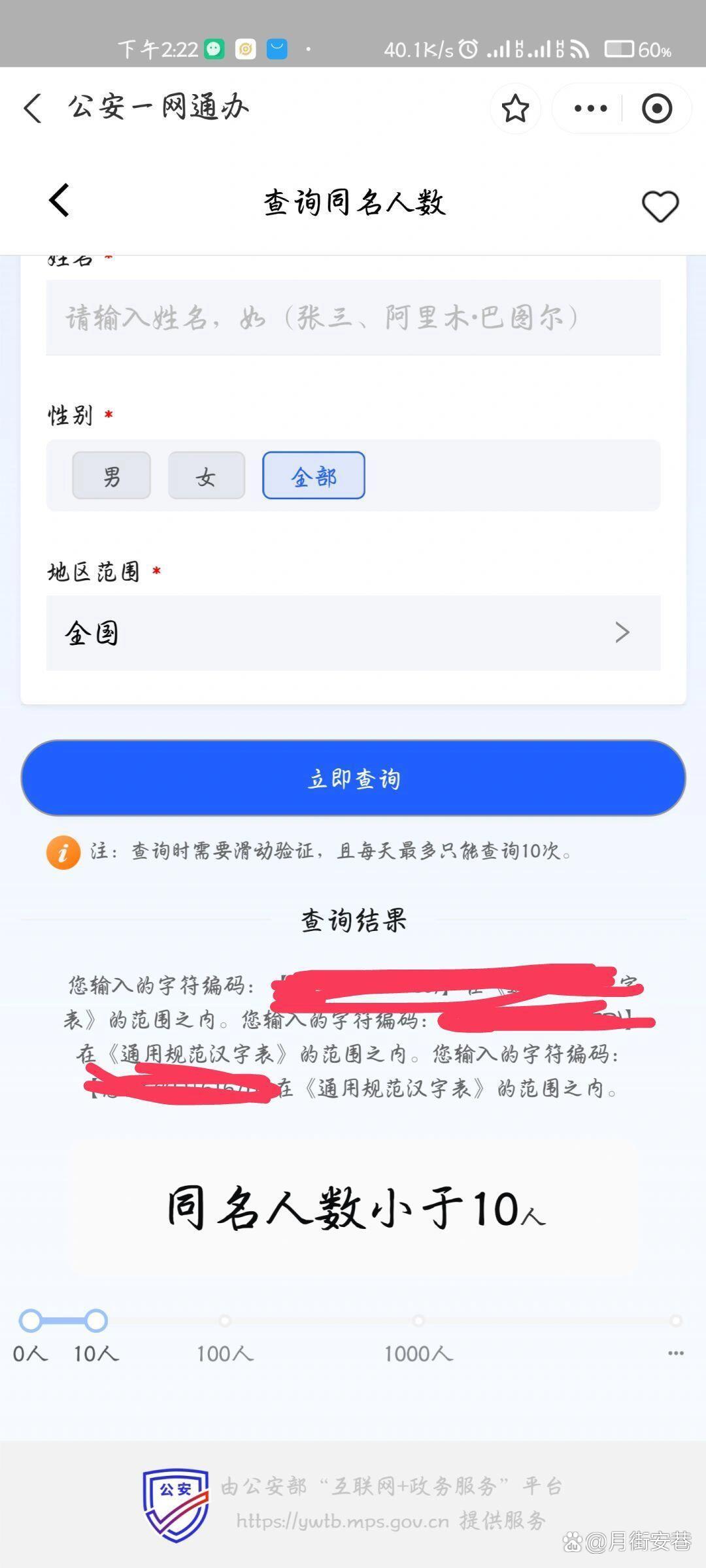
Task: Favorite this service with the heart icon
Action: 660,206
